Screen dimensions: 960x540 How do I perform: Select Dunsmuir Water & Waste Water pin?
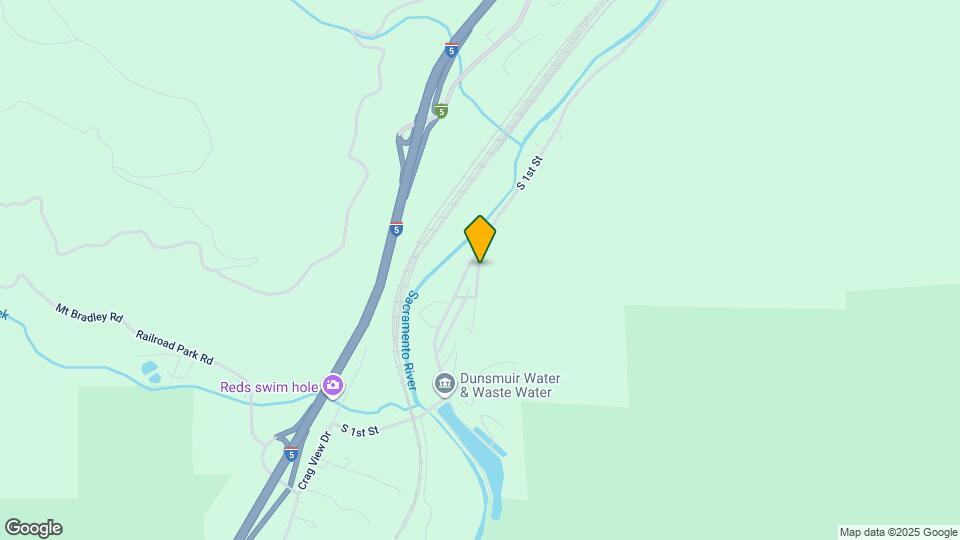click(x=444, y=384)
